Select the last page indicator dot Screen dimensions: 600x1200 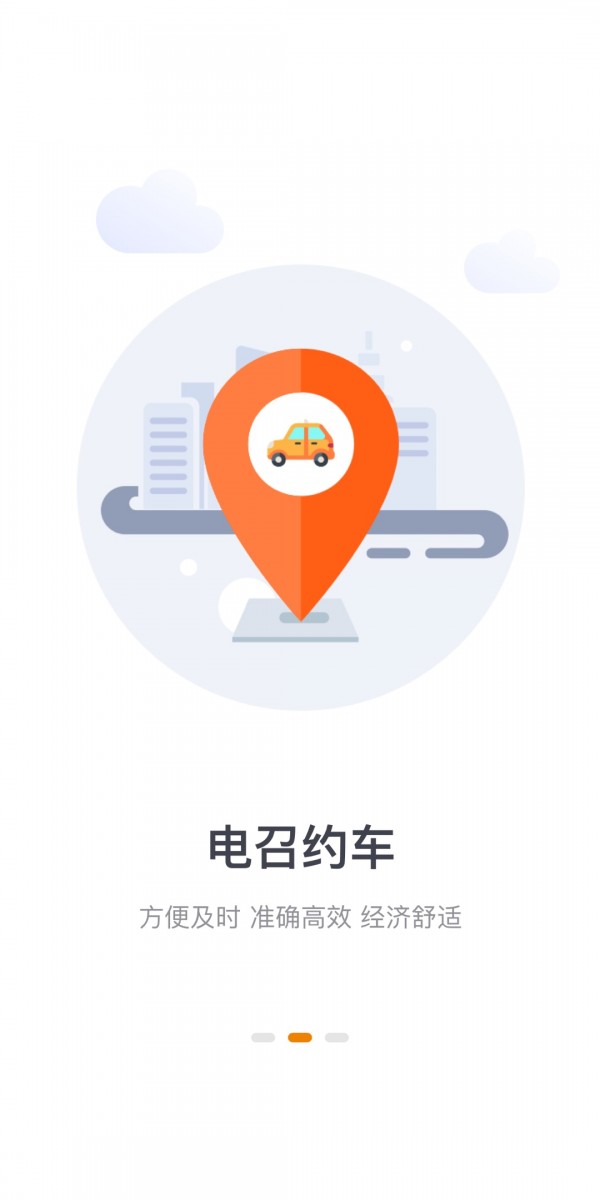(x=337, y=1037)
